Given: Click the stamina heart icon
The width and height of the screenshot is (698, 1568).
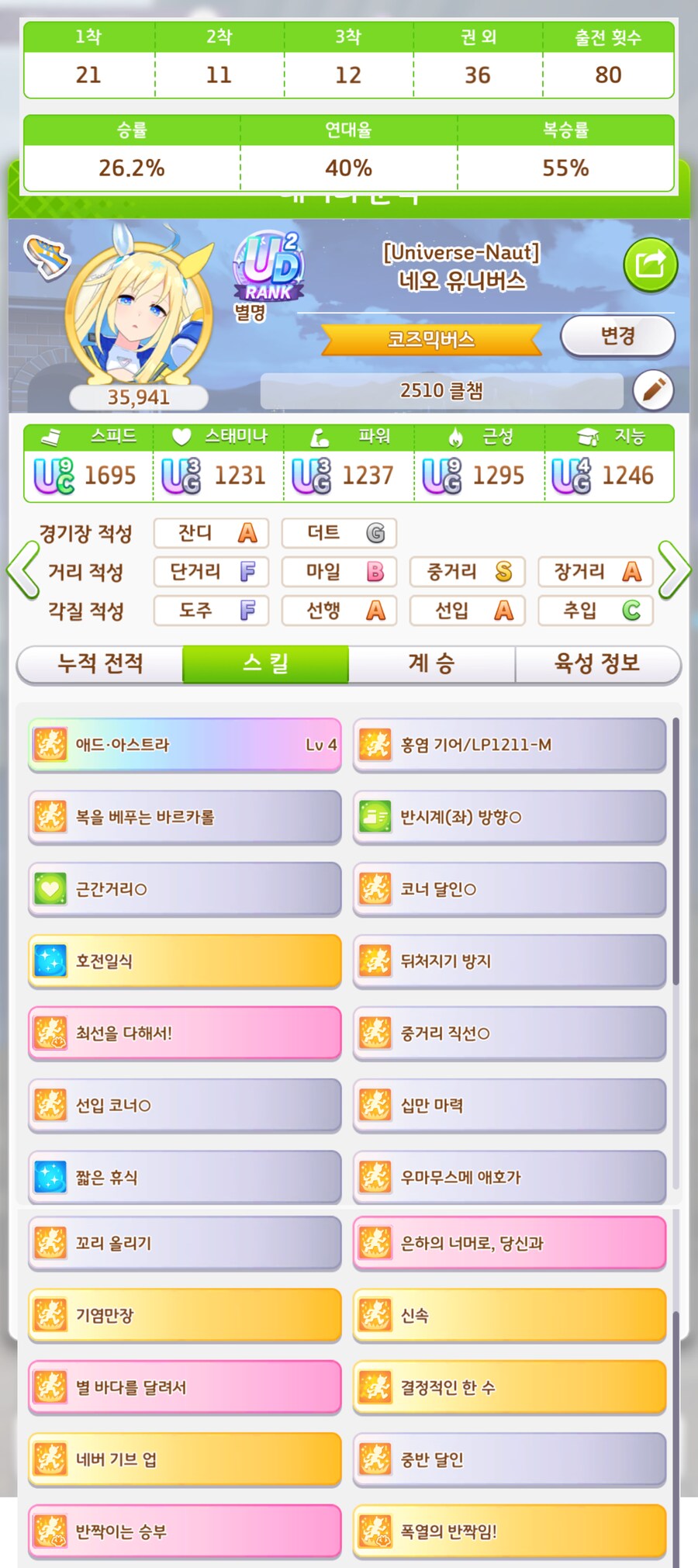Looking at the screenshot, I should tap(181, 436).
